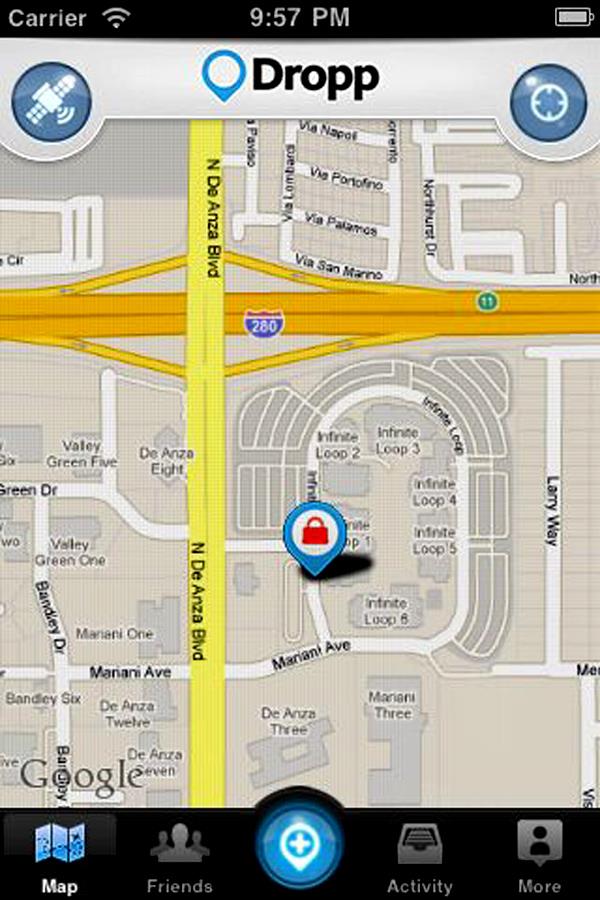The image size is (600, 900).
Task: Switch to satellite map view
Action: click(x=52, y=102)
